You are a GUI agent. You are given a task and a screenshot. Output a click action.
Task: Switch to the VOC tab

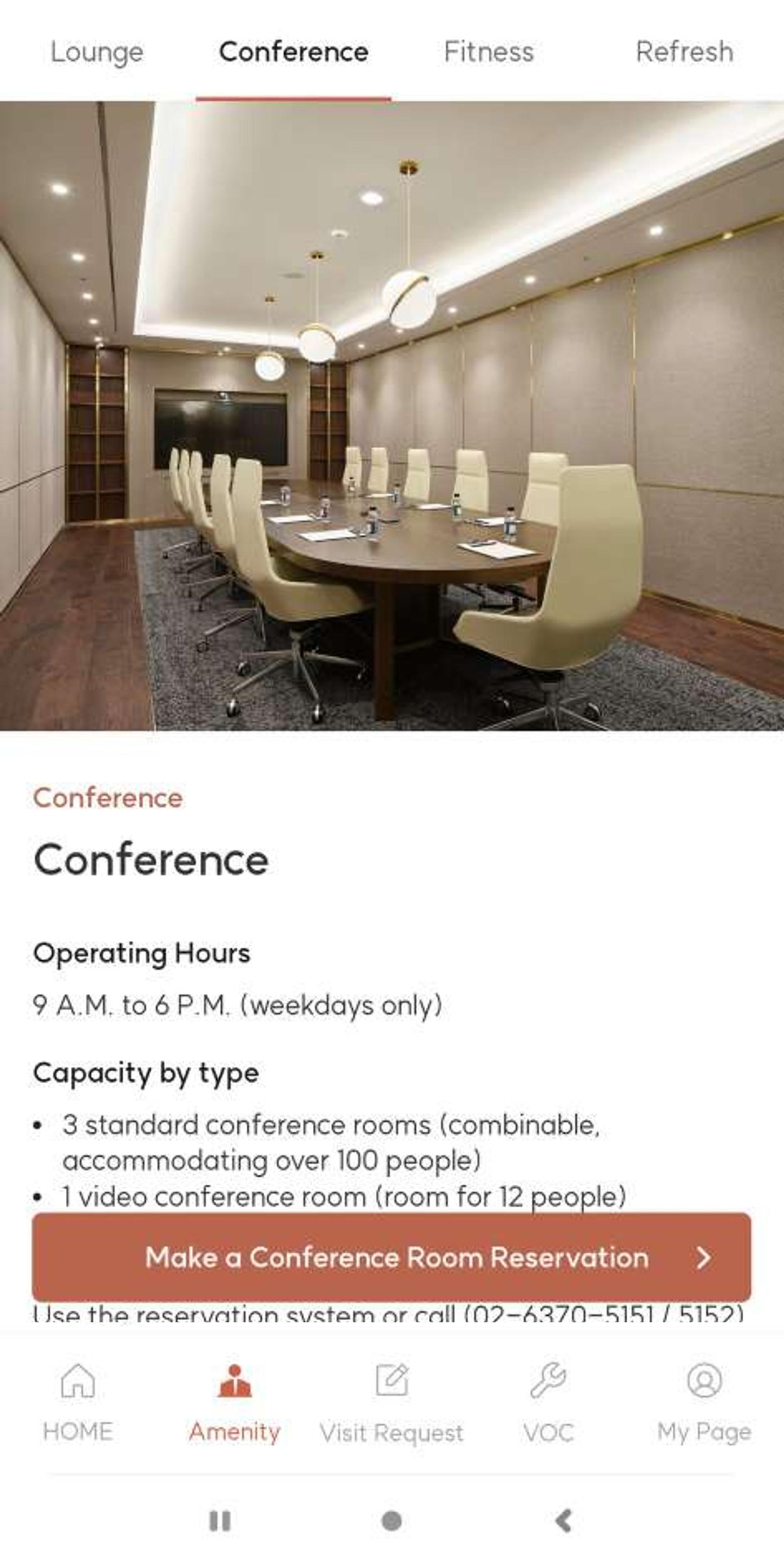point(548,1404)
